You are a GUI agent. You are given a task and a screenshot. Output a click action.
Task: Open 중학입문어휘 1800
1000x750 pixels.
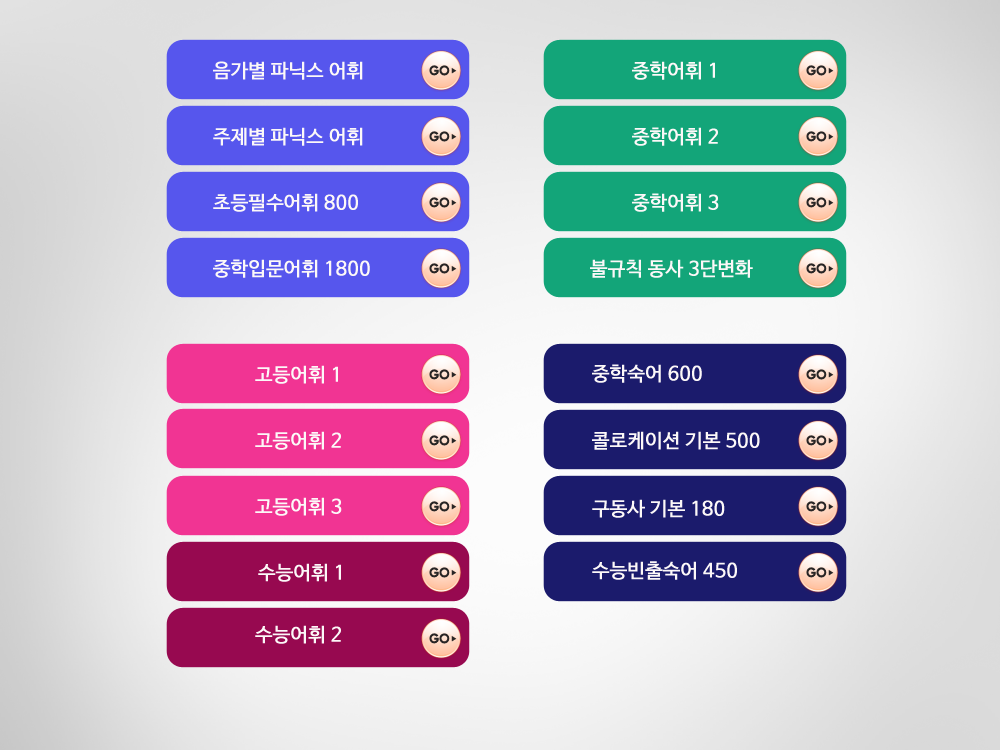pos(317,268)
